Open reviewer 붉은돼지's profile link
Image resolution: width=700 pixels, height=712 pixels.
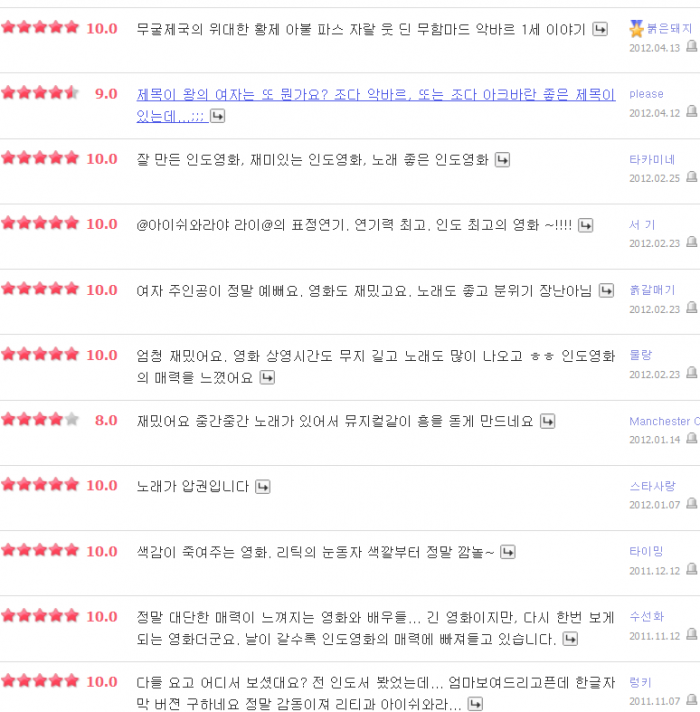[668, 29]
